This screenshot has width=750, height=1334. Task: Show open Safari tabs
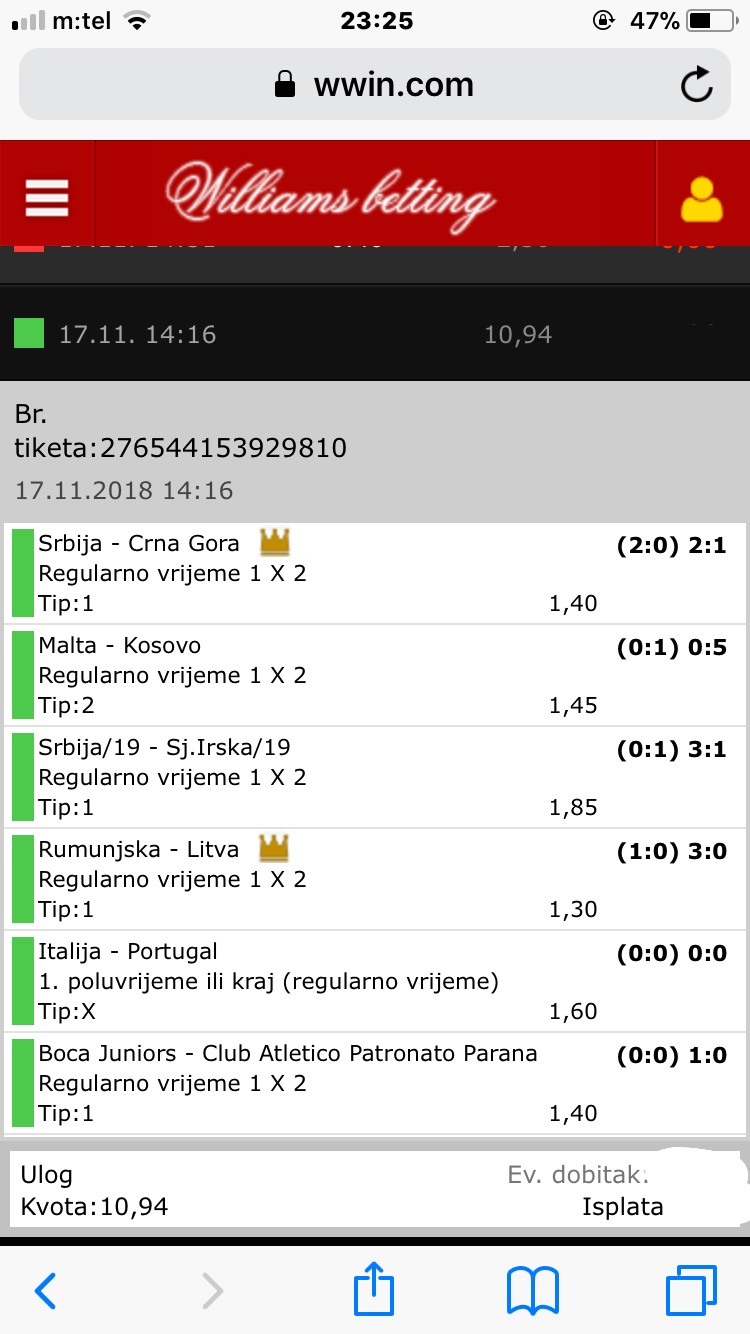coord(691,1291)
